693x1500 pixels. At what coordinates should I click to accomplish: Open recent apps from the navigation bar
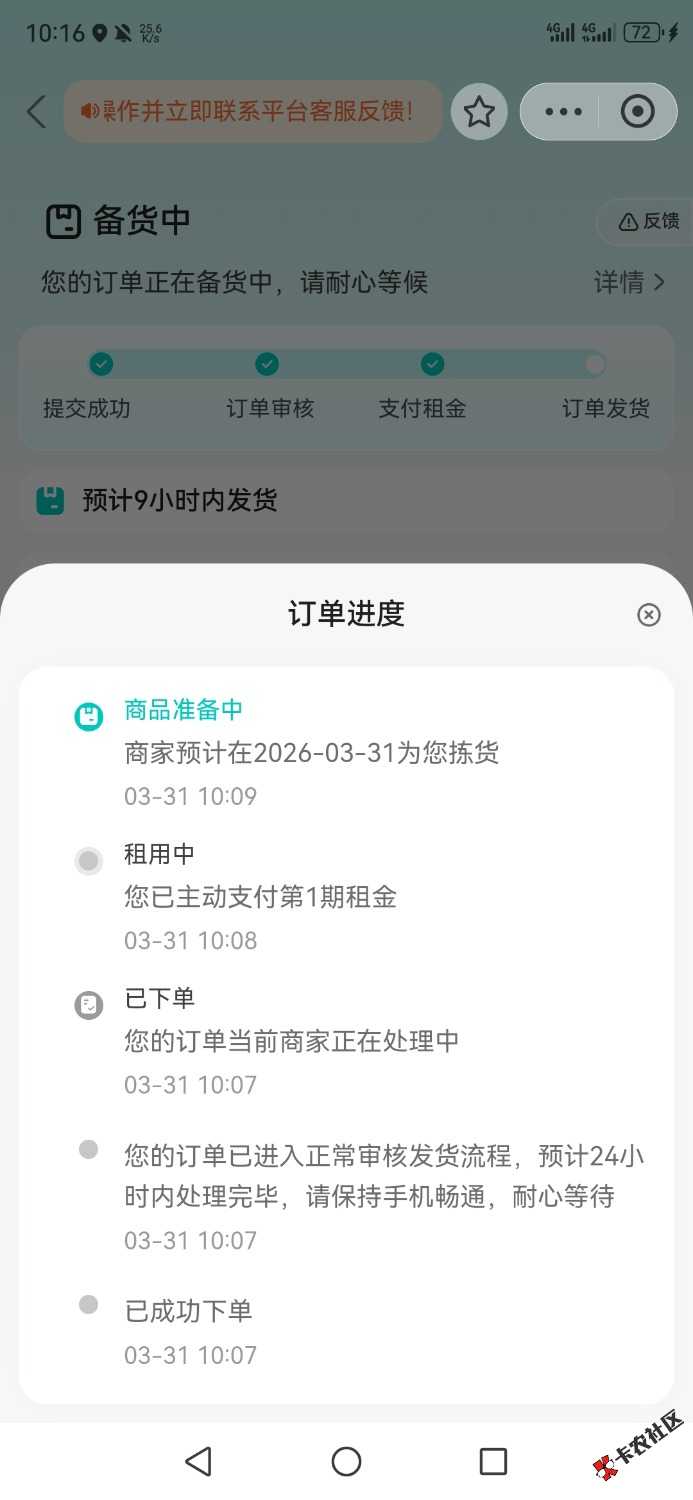click(493, 1461)
